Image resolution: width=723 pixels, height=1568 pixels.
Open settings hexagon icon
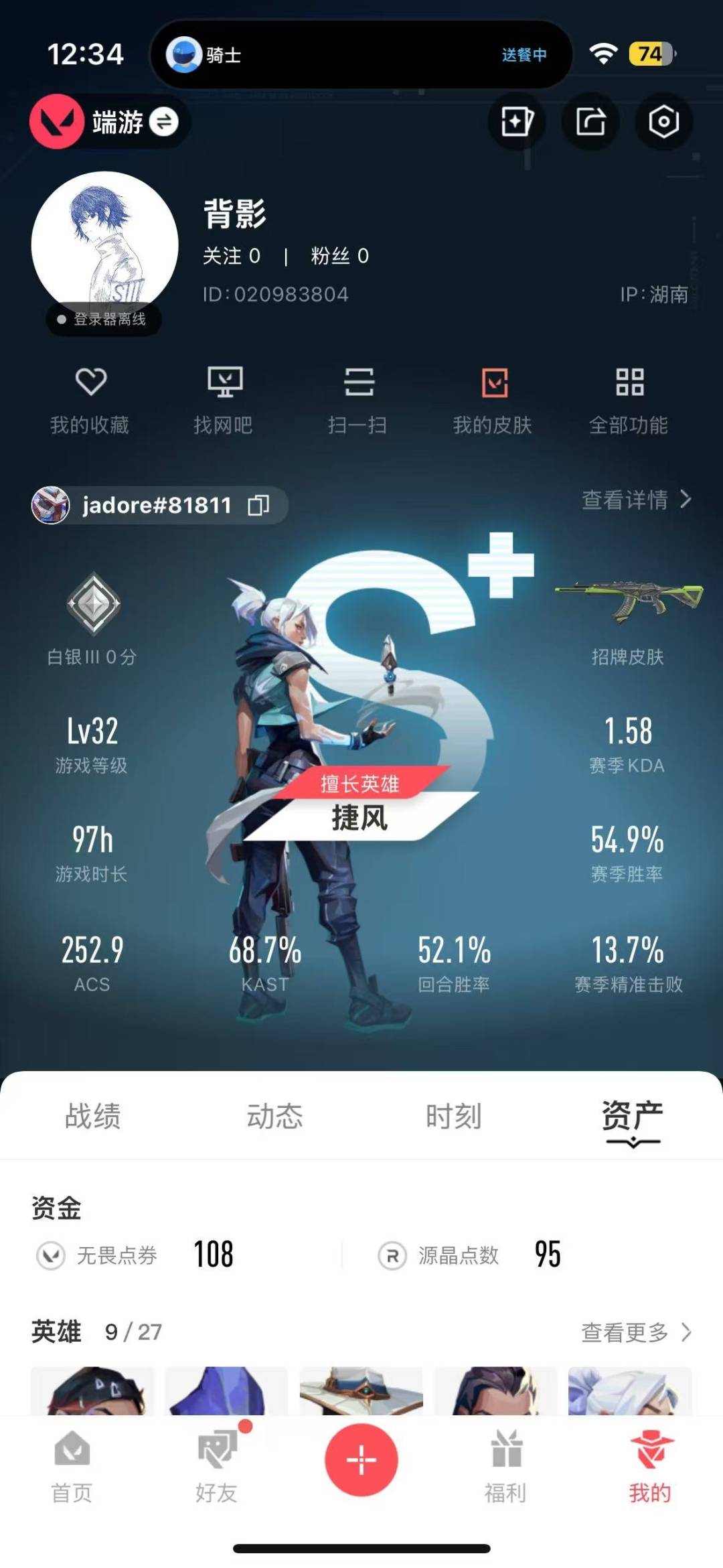[x=663, y=122]
